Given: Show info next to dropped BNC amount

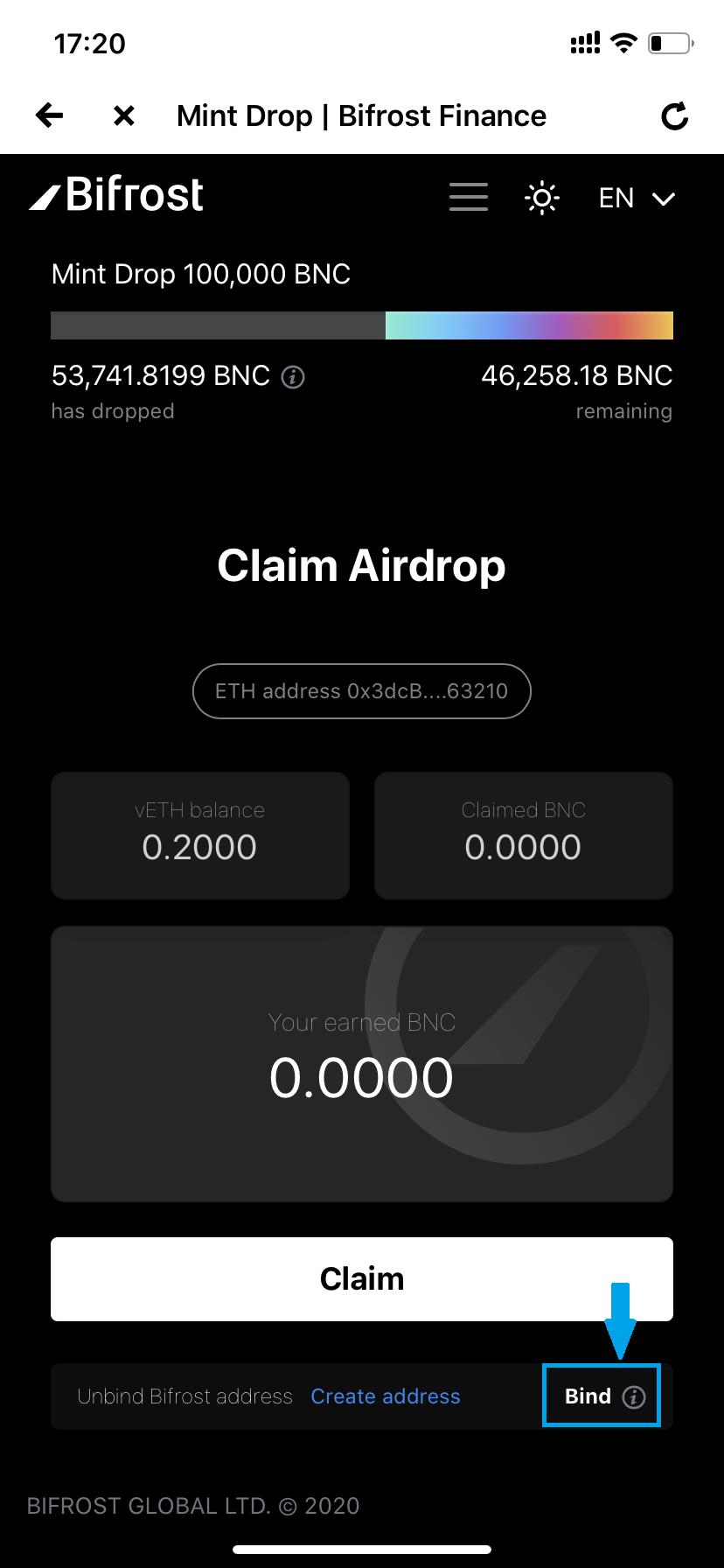Looking at the screenshot, I should click(x=293, y=377).
